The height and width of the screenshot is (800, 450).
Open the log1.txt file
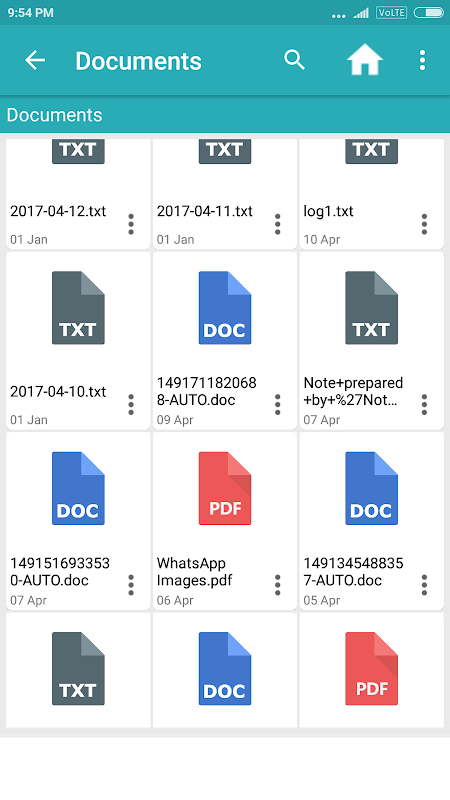(371, 194)
